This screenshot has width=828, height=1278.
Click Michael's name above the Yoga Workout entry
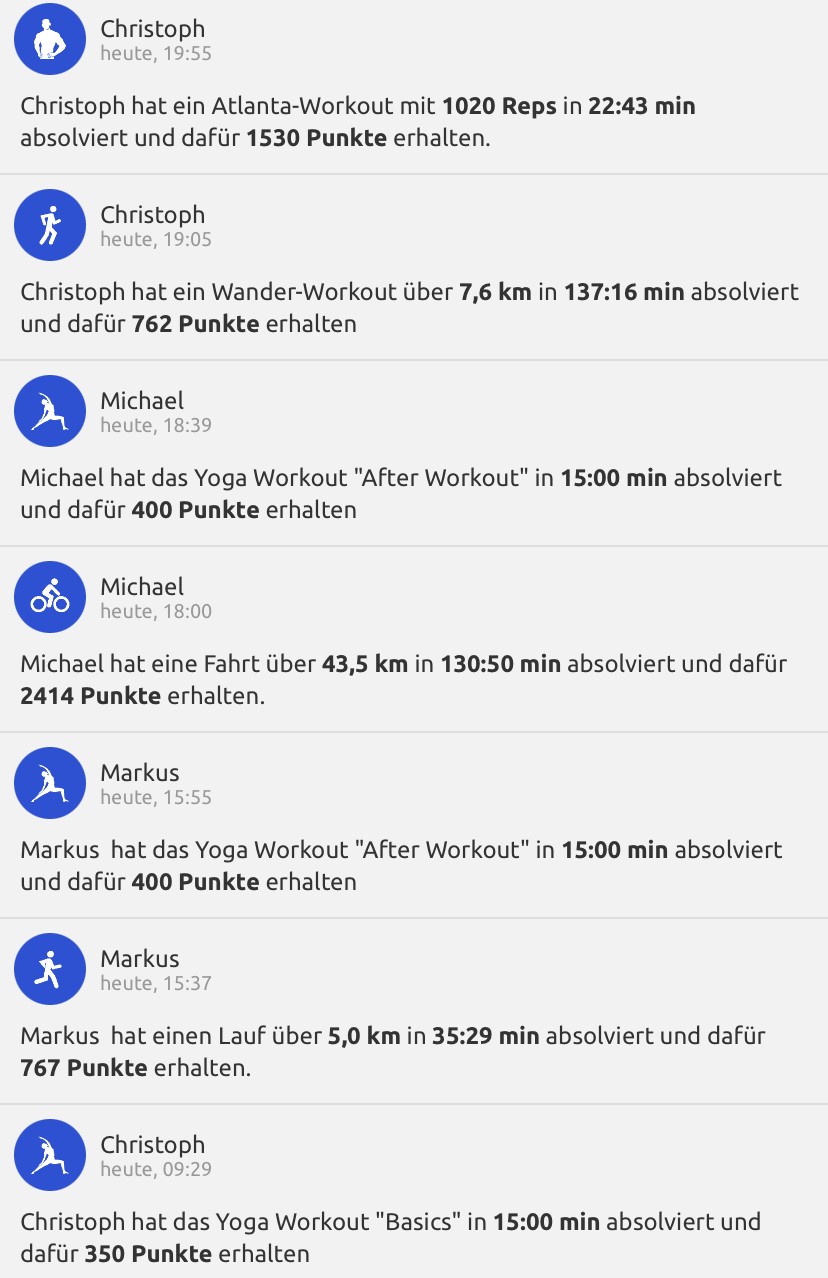(143, 400)
